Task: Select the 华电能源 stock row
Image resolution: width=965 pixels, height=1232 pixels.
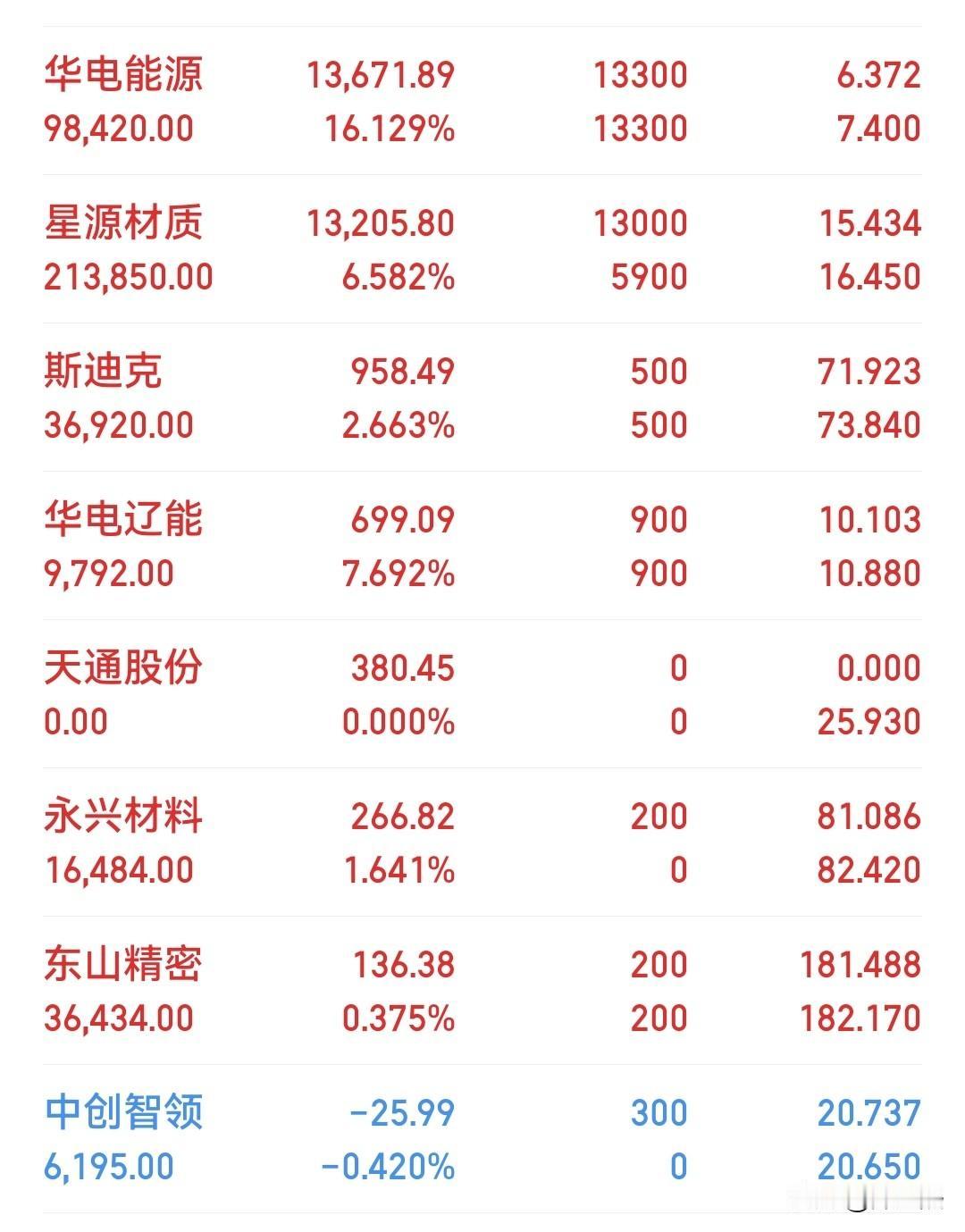Action: coord(123,76)
